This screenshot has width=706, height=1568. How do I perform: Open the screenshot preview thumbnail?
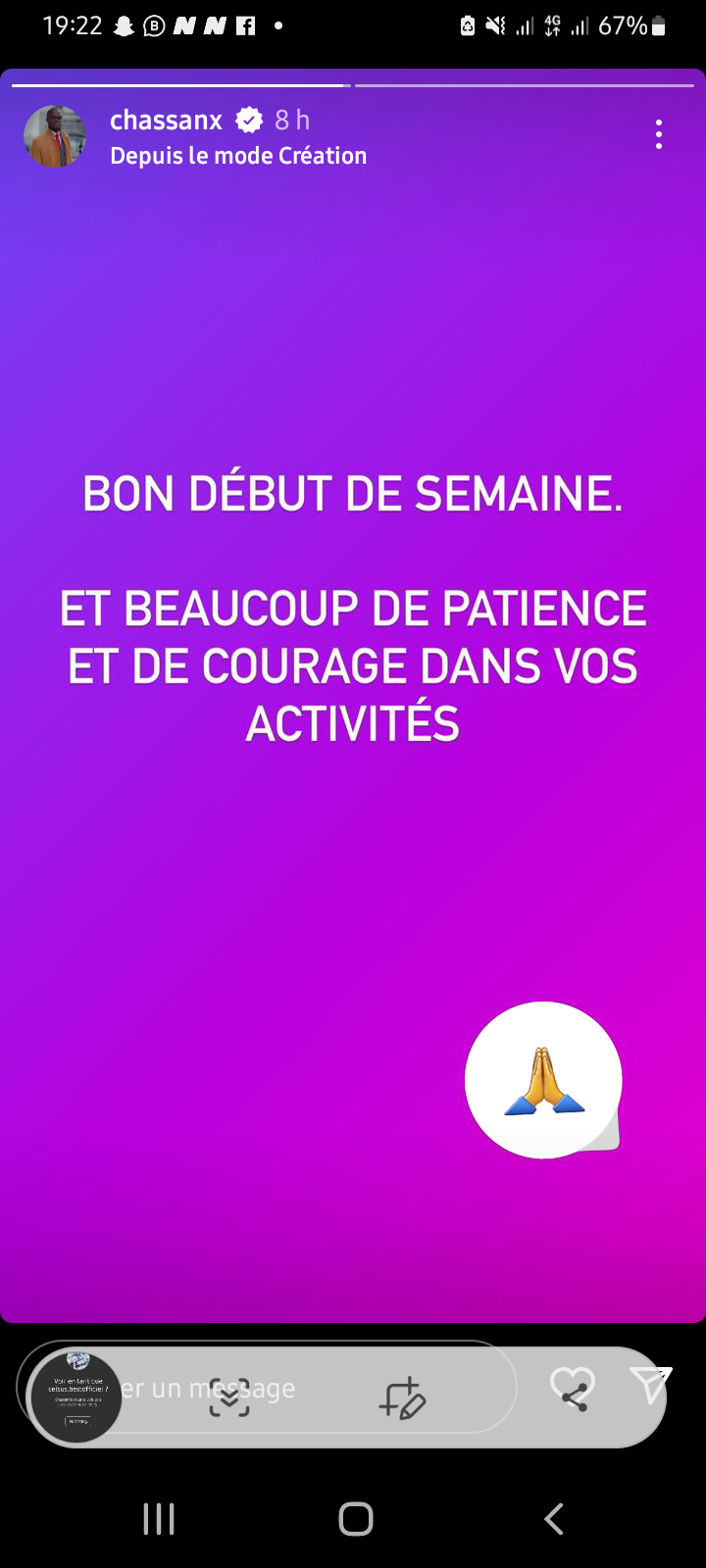[x=76, y=1396]
